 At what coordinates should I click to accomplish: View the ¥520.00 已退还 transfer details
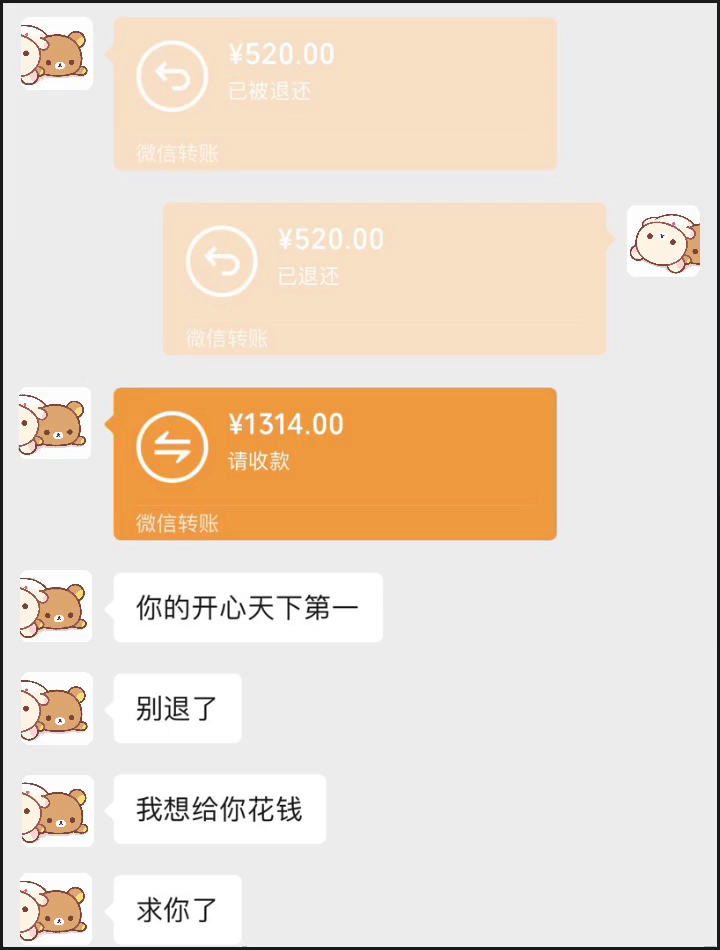coord(384,278)
